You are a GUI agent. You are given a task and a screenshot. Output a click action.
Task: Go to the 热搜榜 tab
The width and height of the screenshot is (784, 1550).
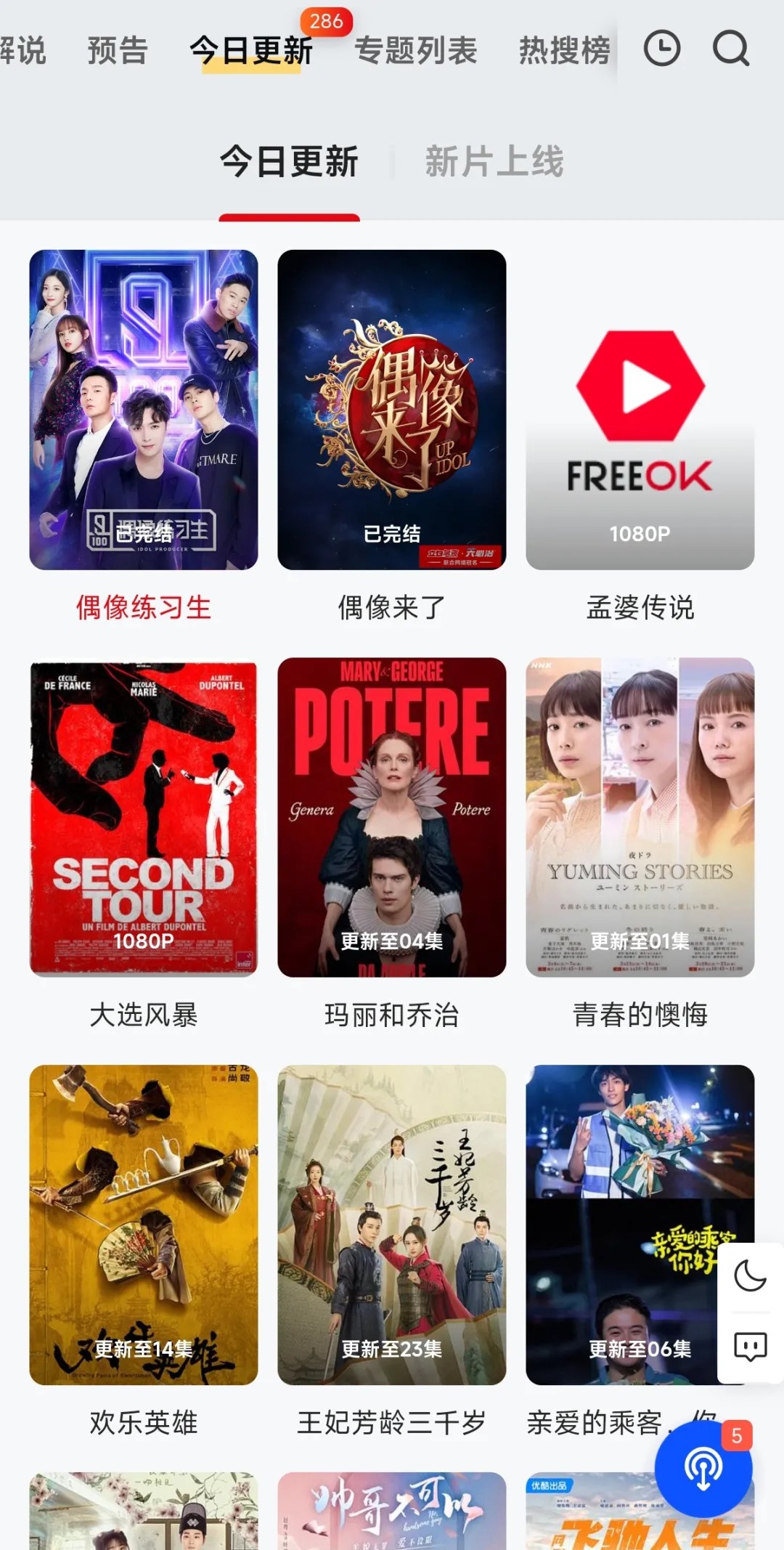(x=565, y=51)
